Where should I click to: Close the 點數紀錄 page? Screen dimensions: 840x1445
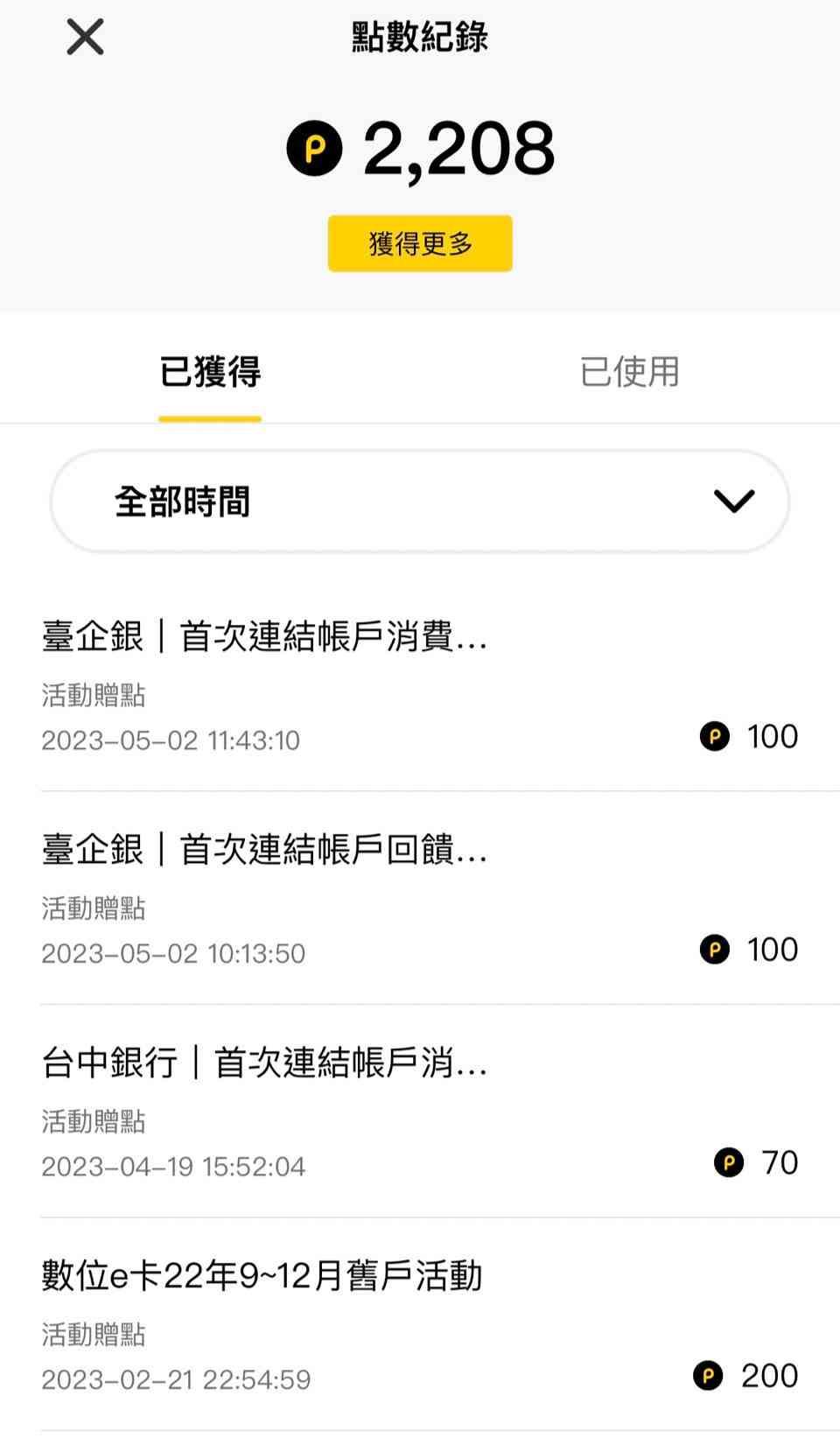tap(85, 38)
